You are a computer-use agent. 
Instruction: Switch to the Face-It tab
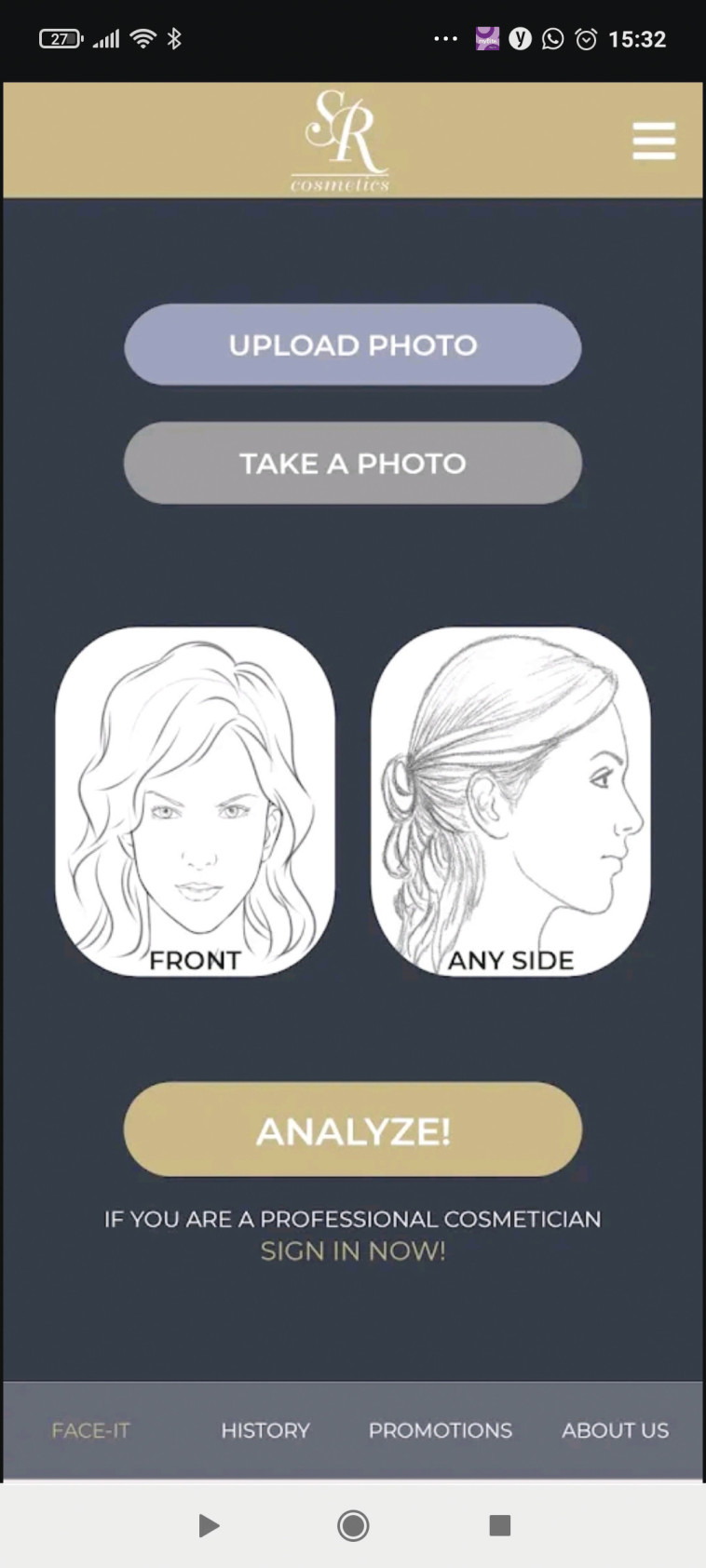(90, 1430)
